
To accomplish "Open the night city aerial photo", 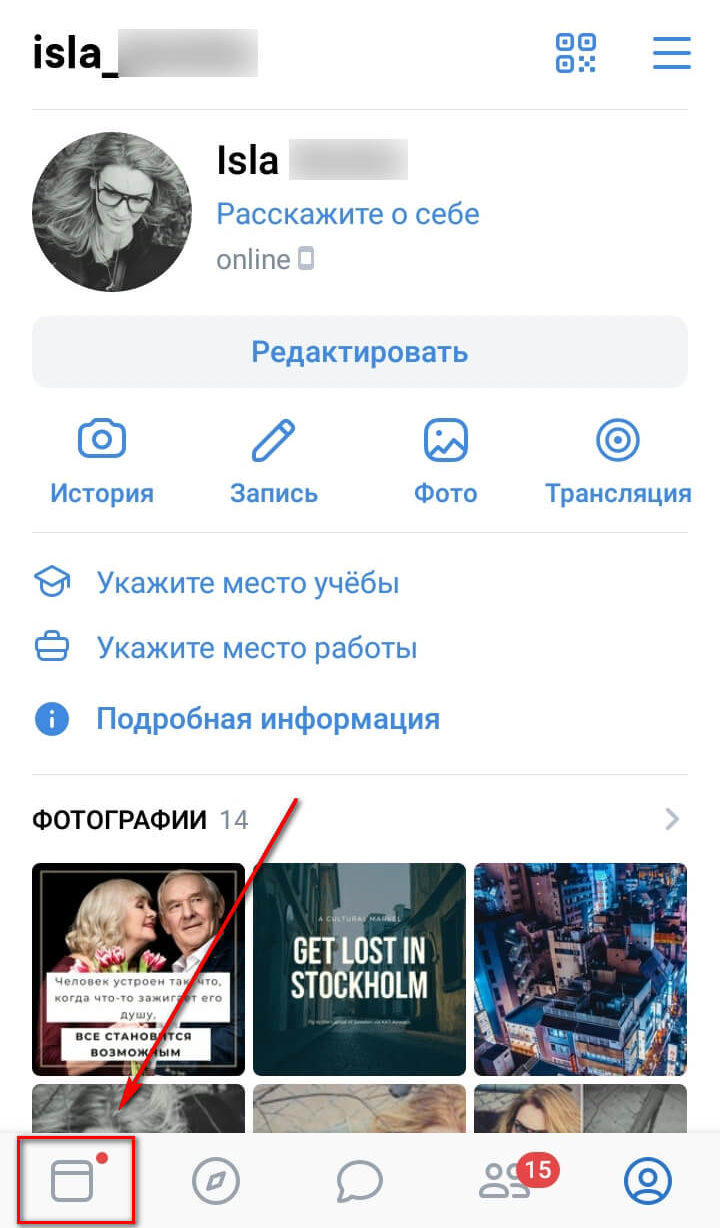I will 580,968.
